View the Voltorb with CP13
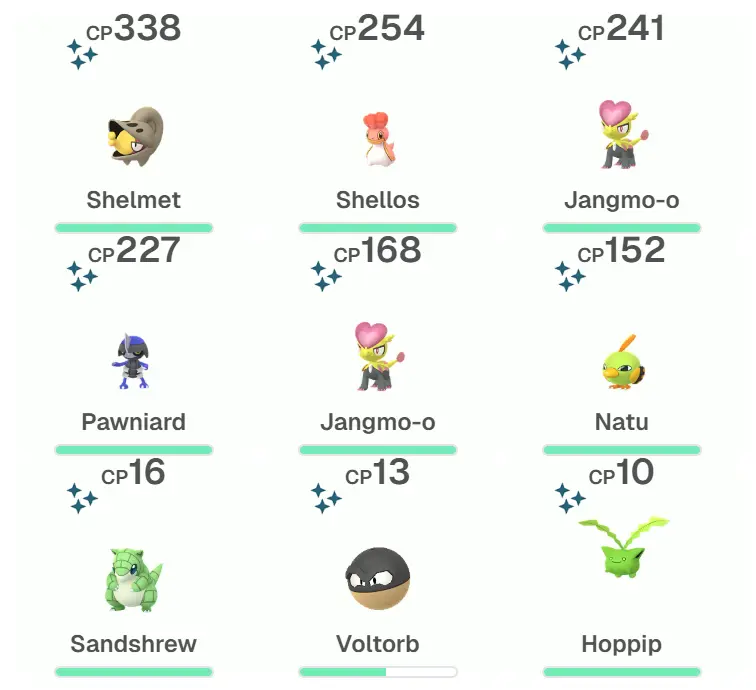756x690 pixels. coord(377,579)
